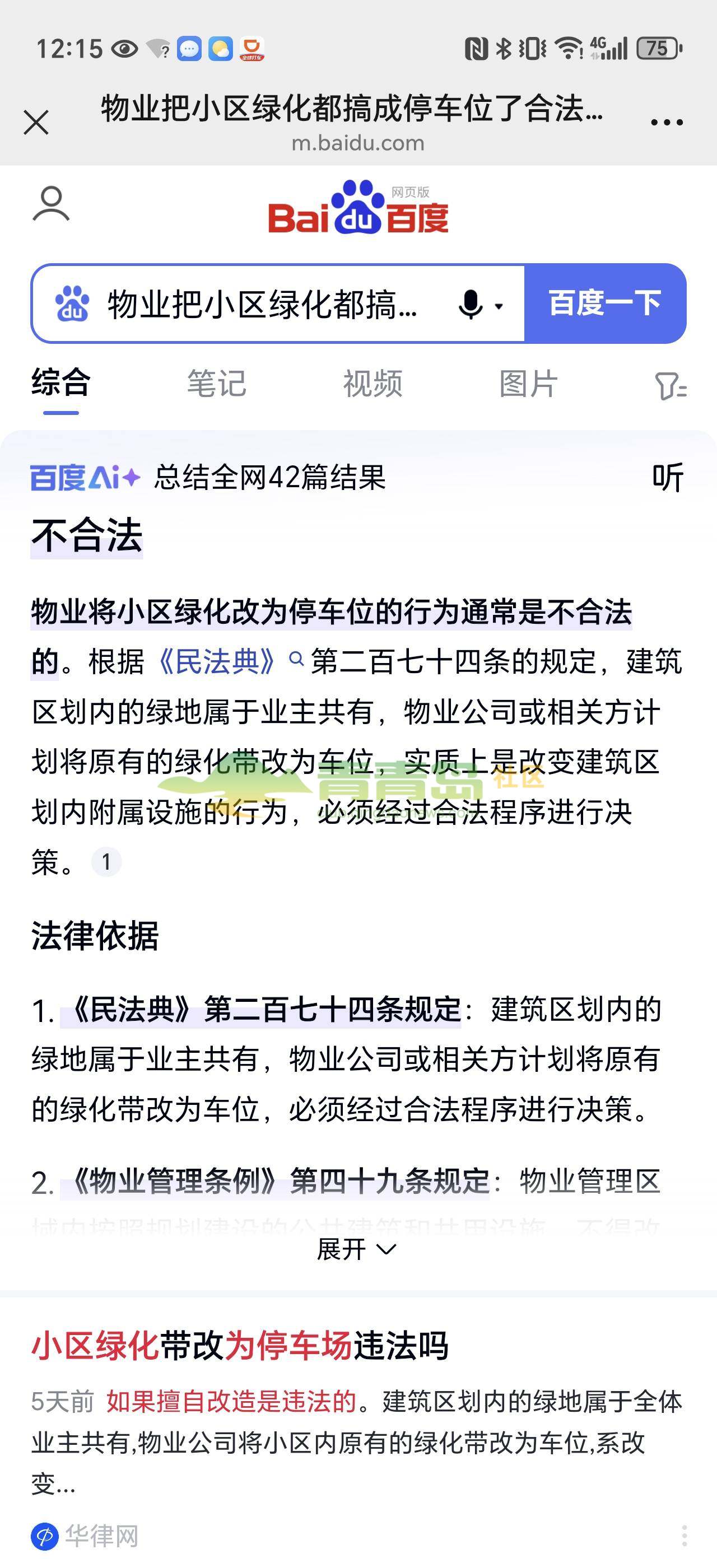Listen to the AI summary via 听

click(x=668, y=477)
